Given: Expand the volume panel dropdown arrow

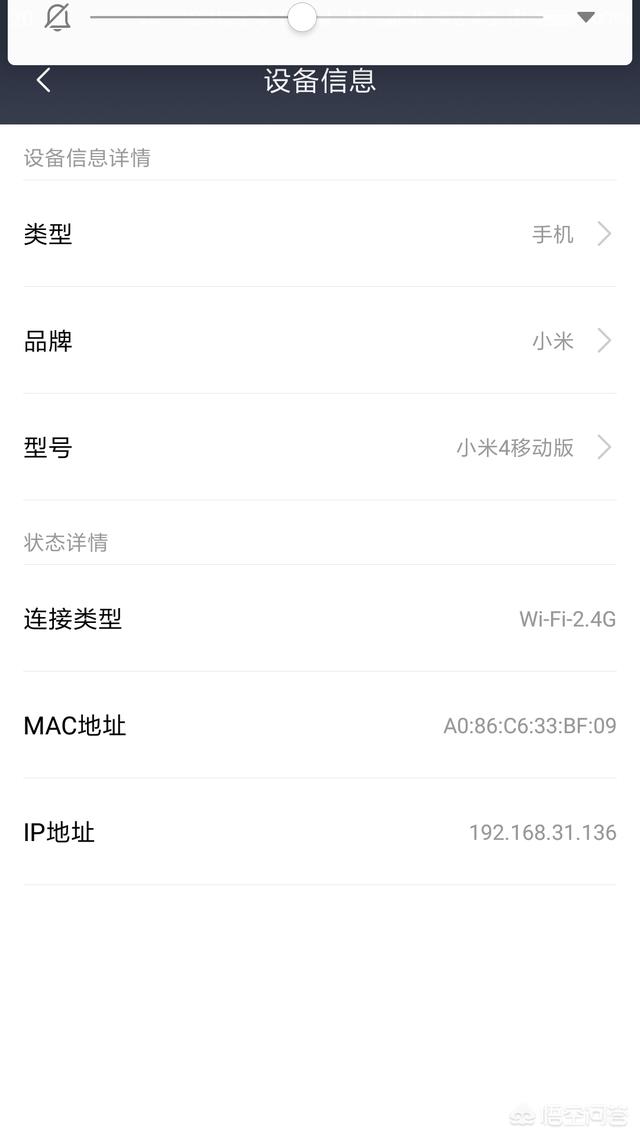Looking at the screenshot, I should point(586,17).
